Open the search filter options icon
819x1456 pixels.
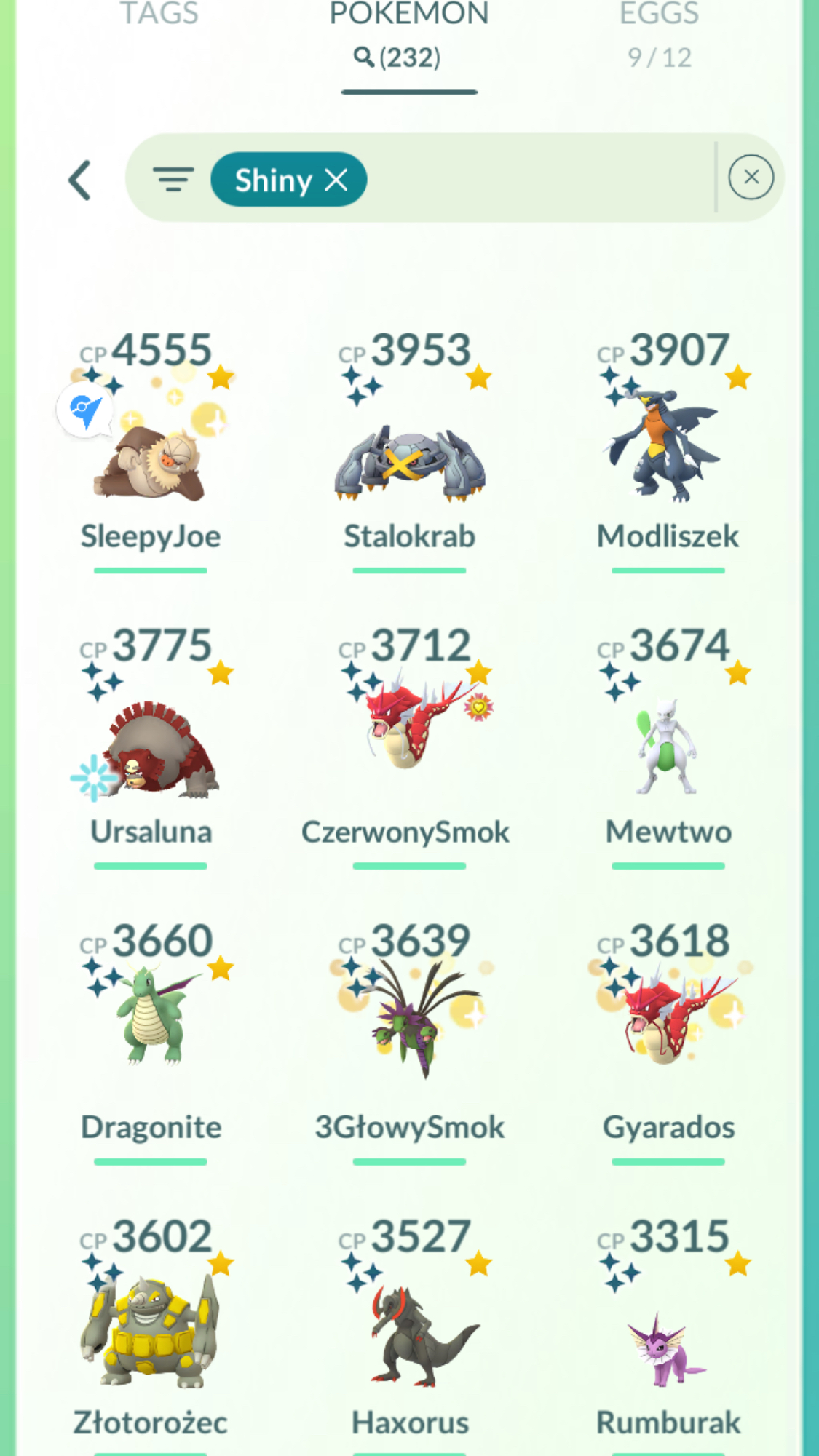[x=173, y=179]
